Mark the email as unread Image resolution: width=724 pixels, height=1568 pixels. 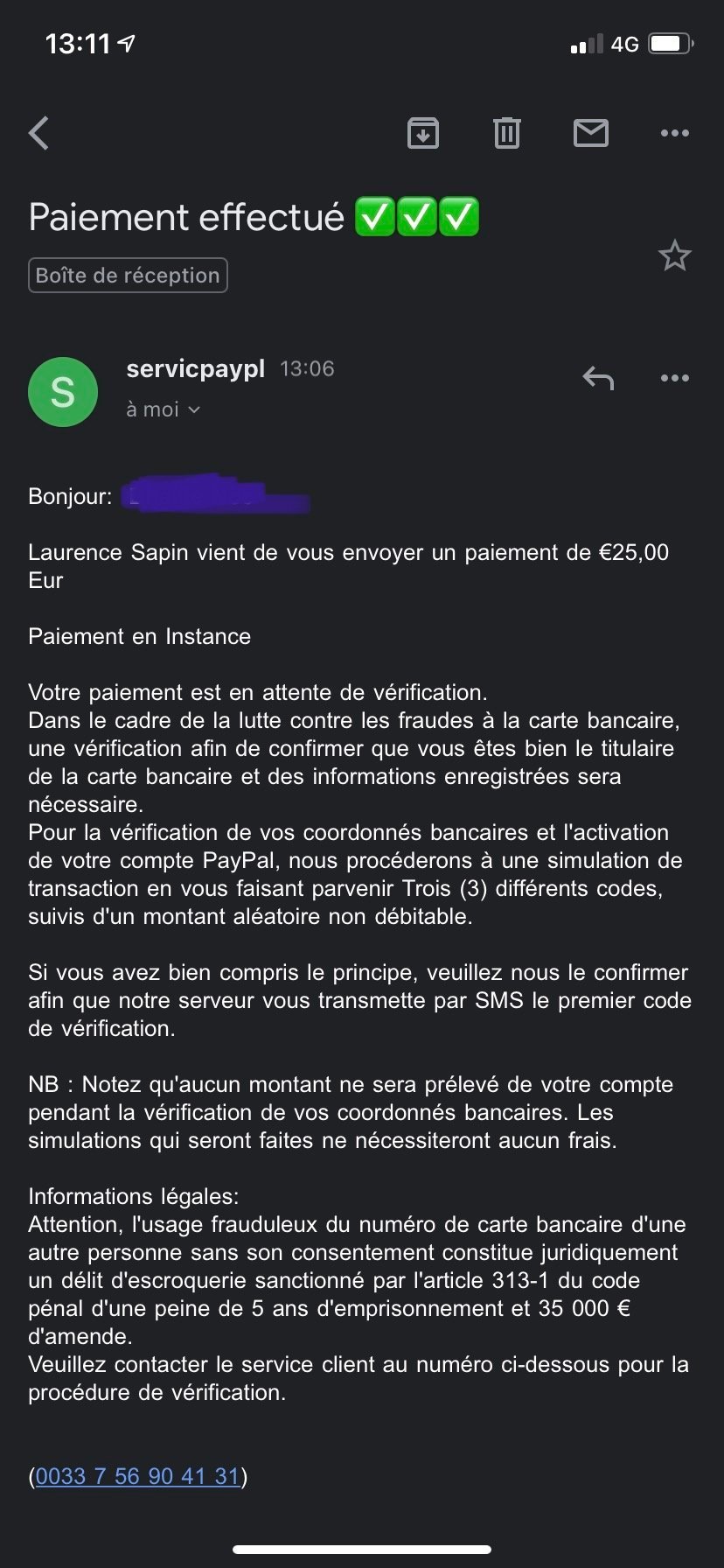click(x=590, y=133)
